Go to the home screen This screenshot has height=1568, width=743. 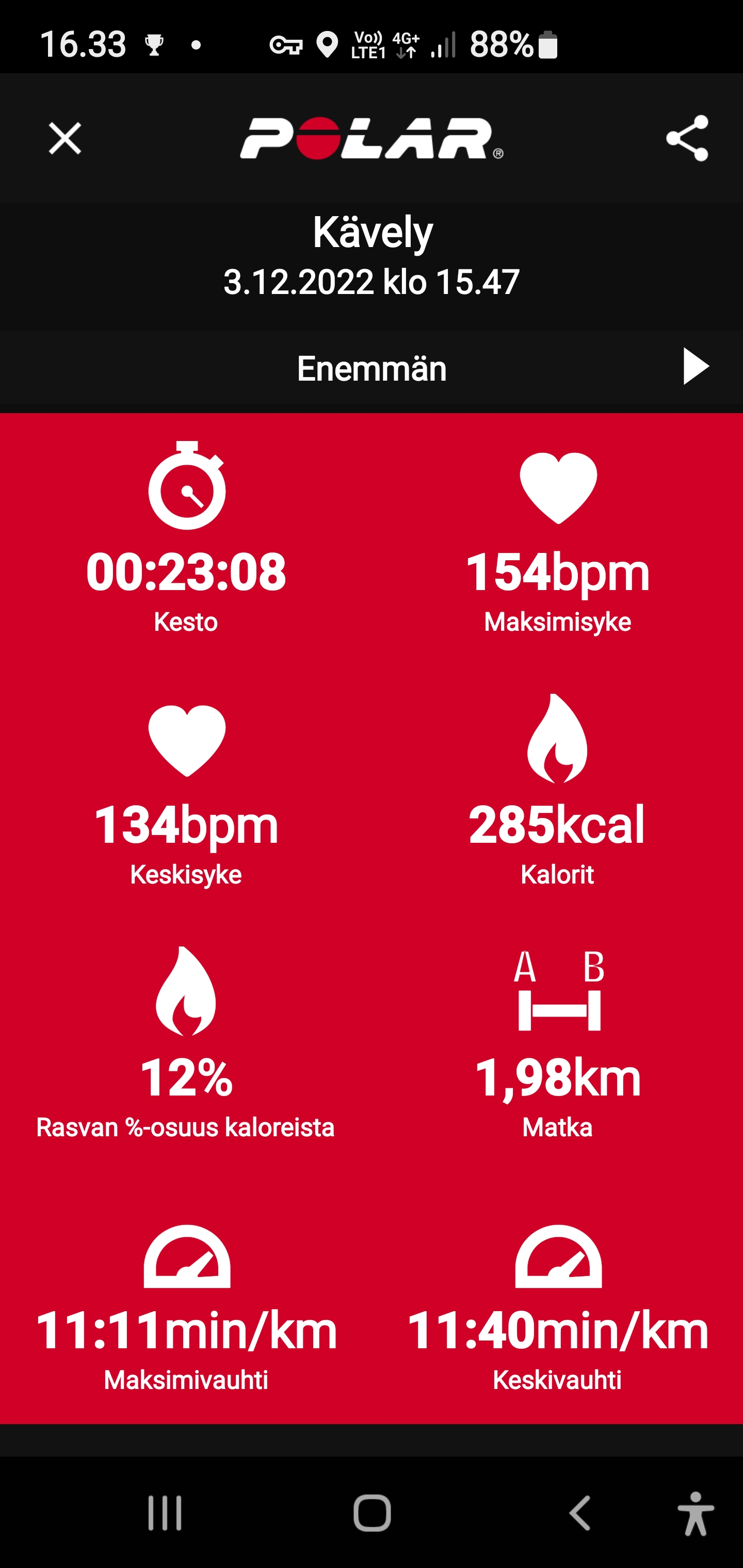tap(372, 1513)
